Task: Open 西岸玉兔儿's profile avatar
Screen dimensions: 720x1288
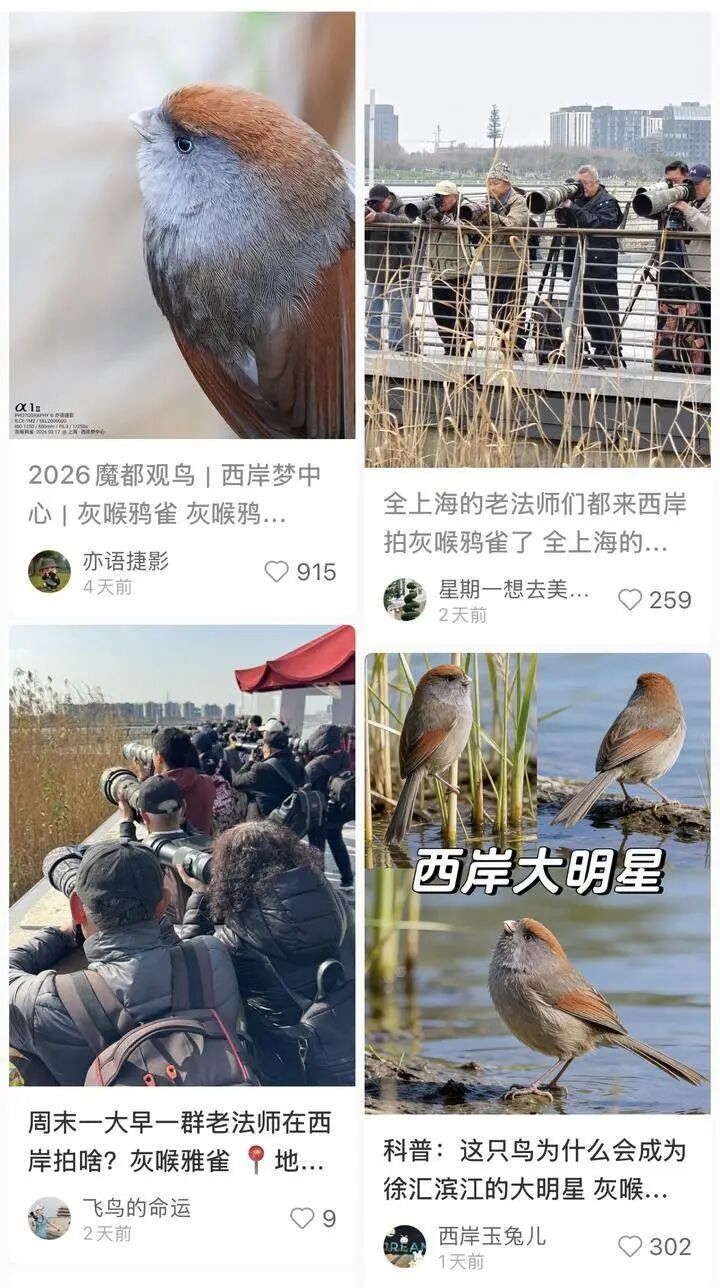Action: click(x=405, y=1246)
